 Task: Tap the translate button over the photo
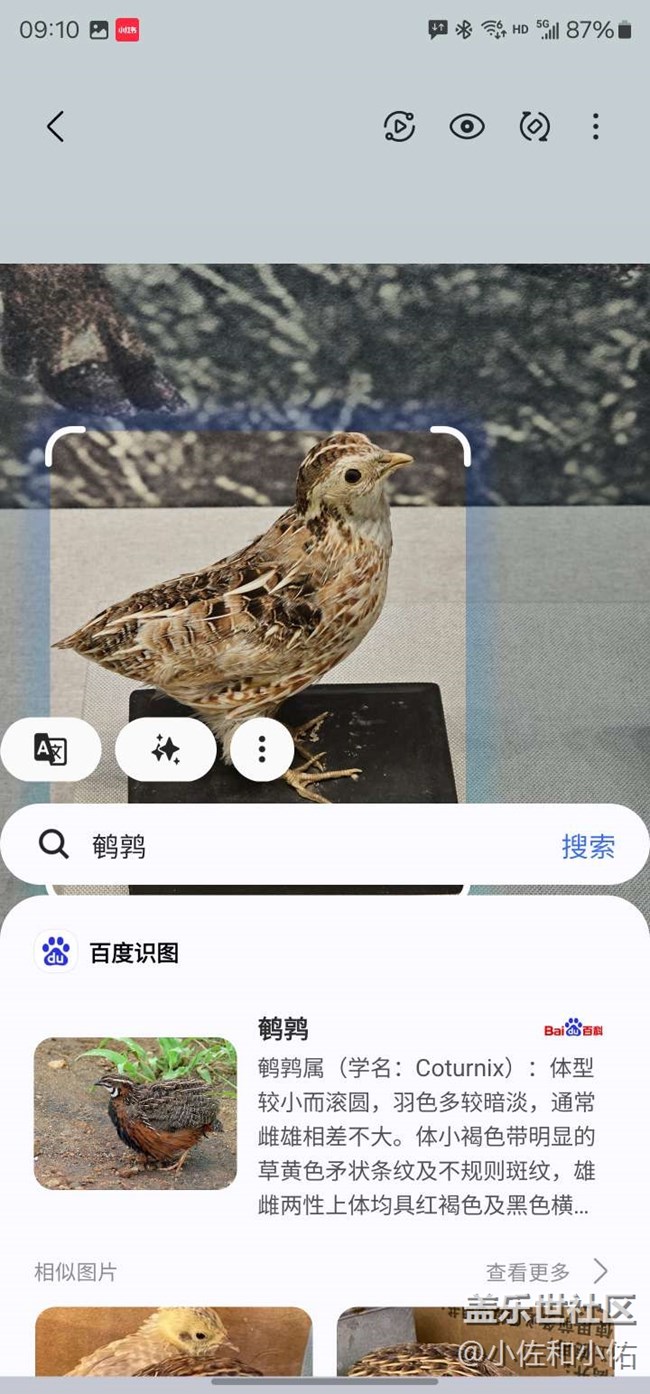50,749
